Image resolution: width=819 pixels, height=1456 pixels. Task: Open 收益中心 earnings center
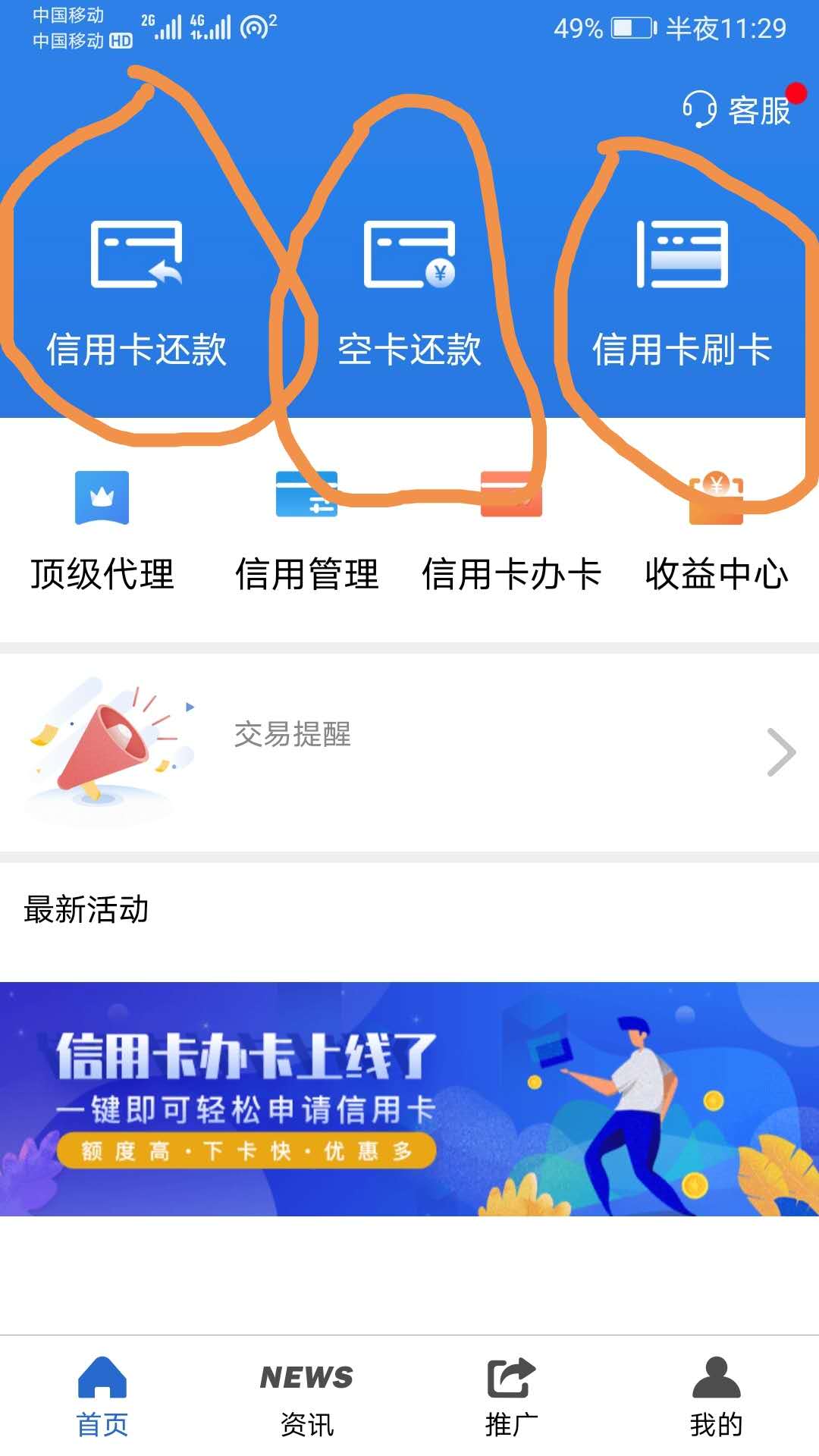coord(716,531)
